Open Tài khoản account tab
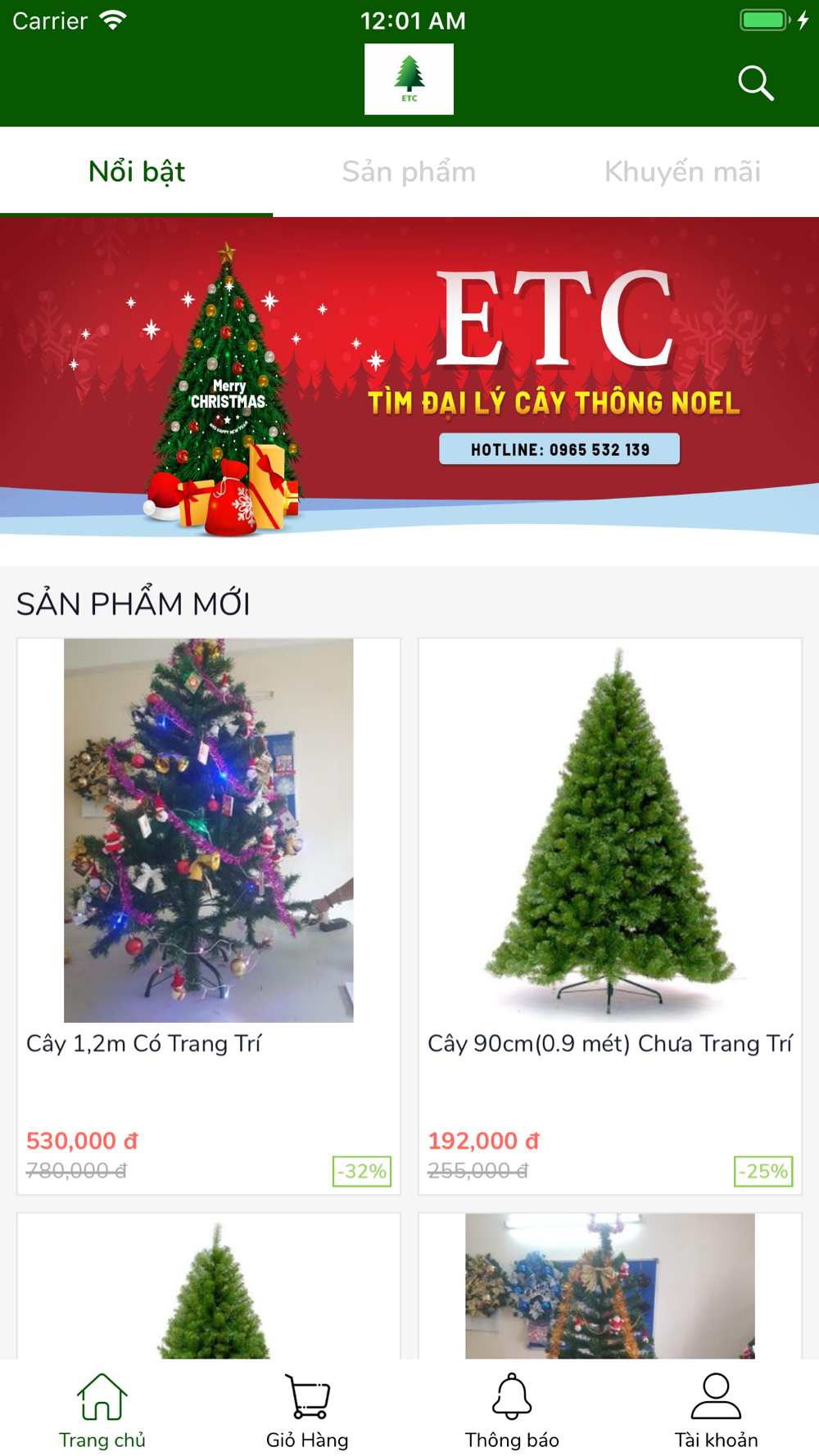 (x=716, y=1410)
